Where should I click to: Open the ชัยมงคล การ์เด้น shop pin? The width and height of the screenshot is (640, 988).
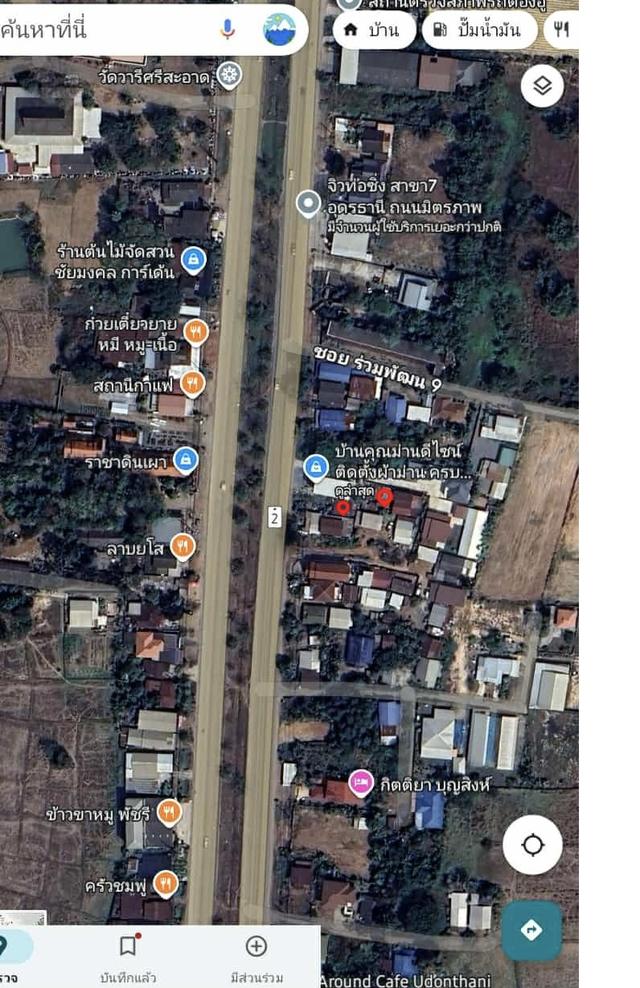coord(193,261)
